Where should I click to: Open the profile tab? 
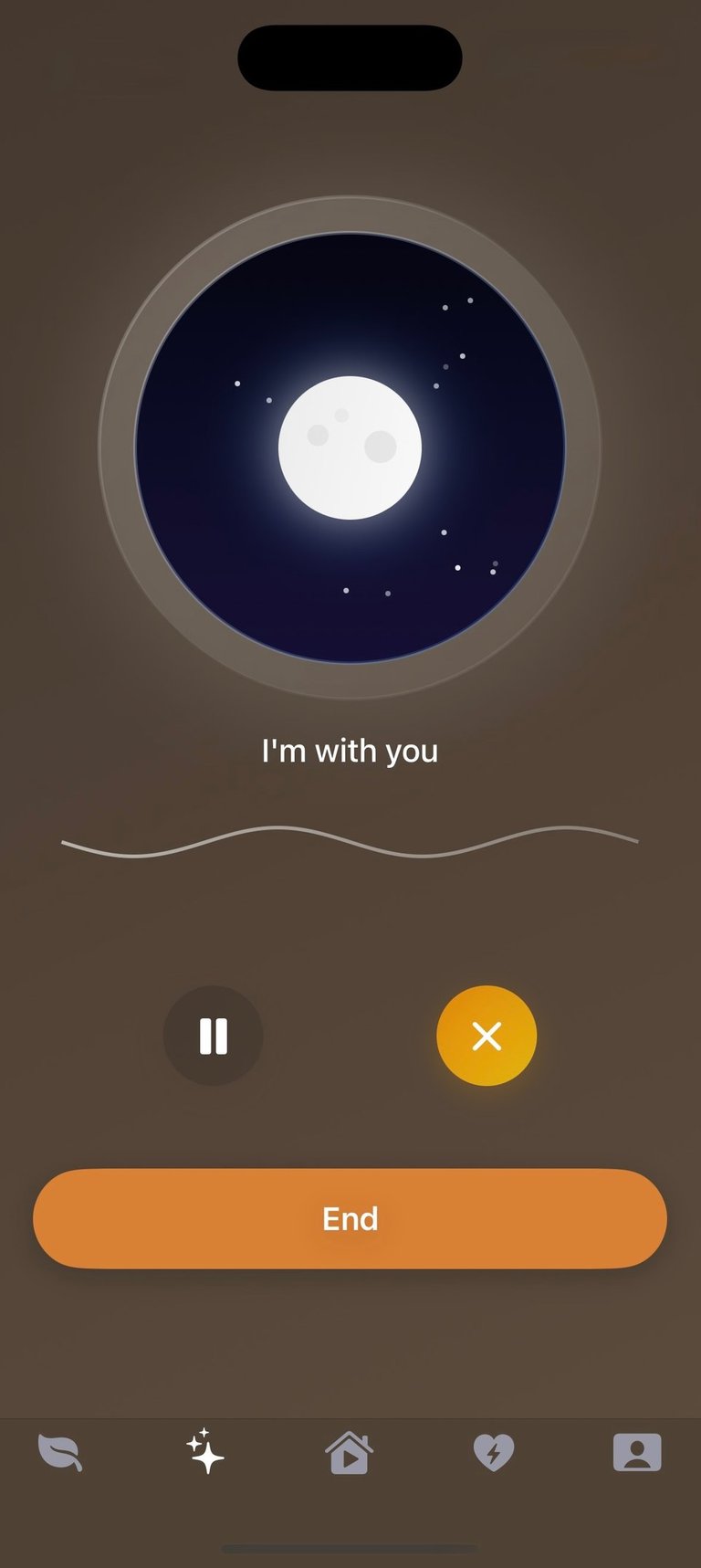[x=637, y=1452]
